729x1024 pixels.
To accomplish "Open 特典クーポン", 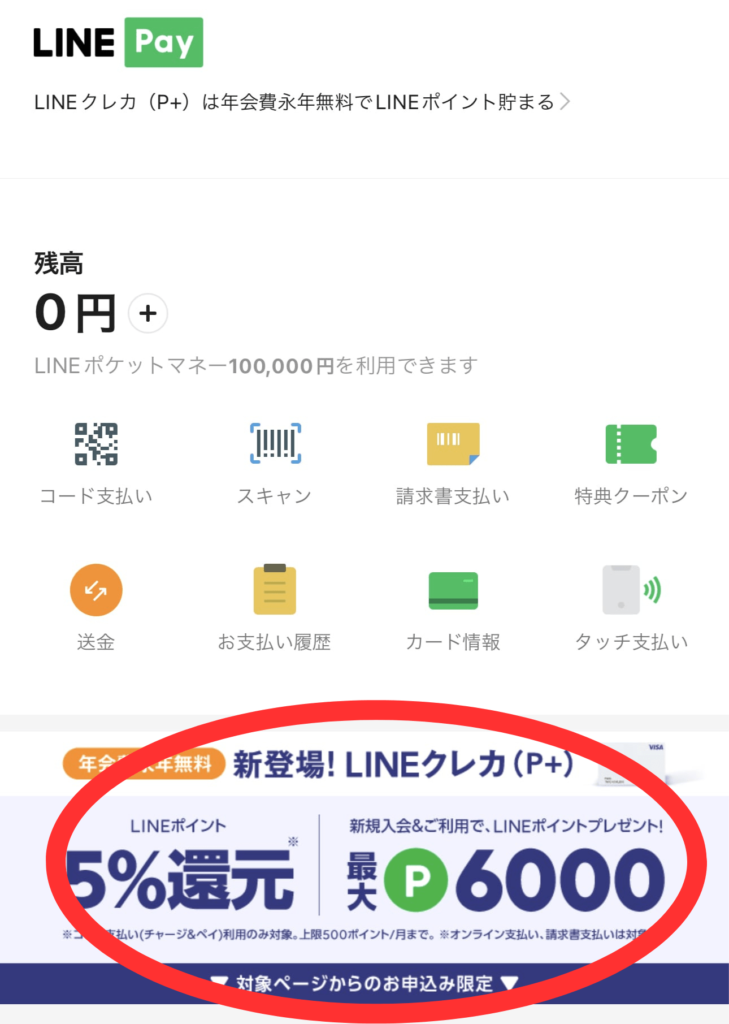I will point(631,462).
